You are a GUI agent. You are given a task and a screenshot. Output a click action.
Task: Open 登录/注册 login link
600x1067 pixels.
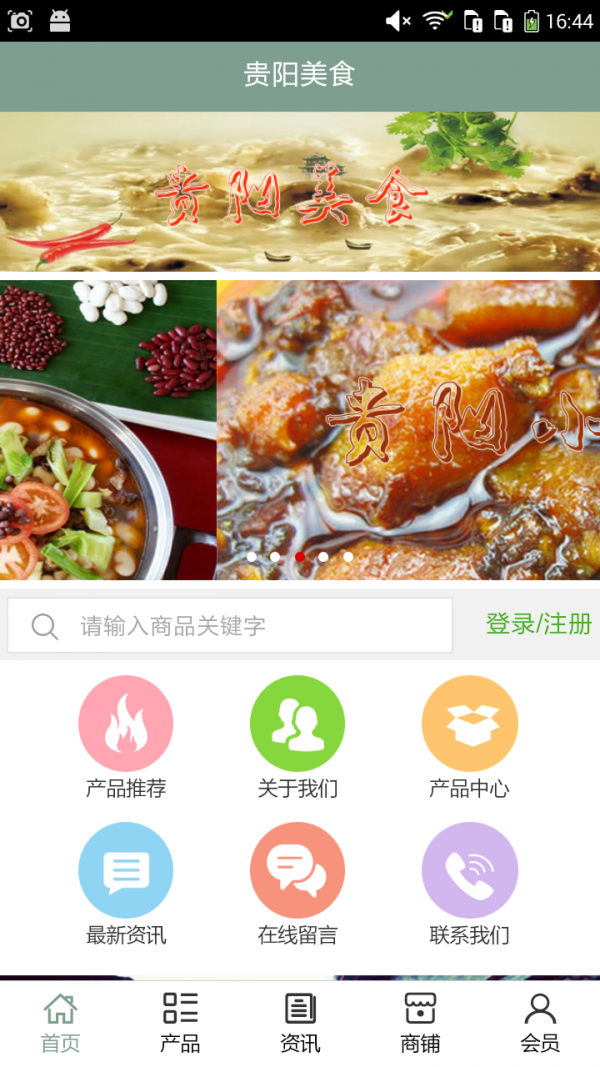[x=538, y=624]
